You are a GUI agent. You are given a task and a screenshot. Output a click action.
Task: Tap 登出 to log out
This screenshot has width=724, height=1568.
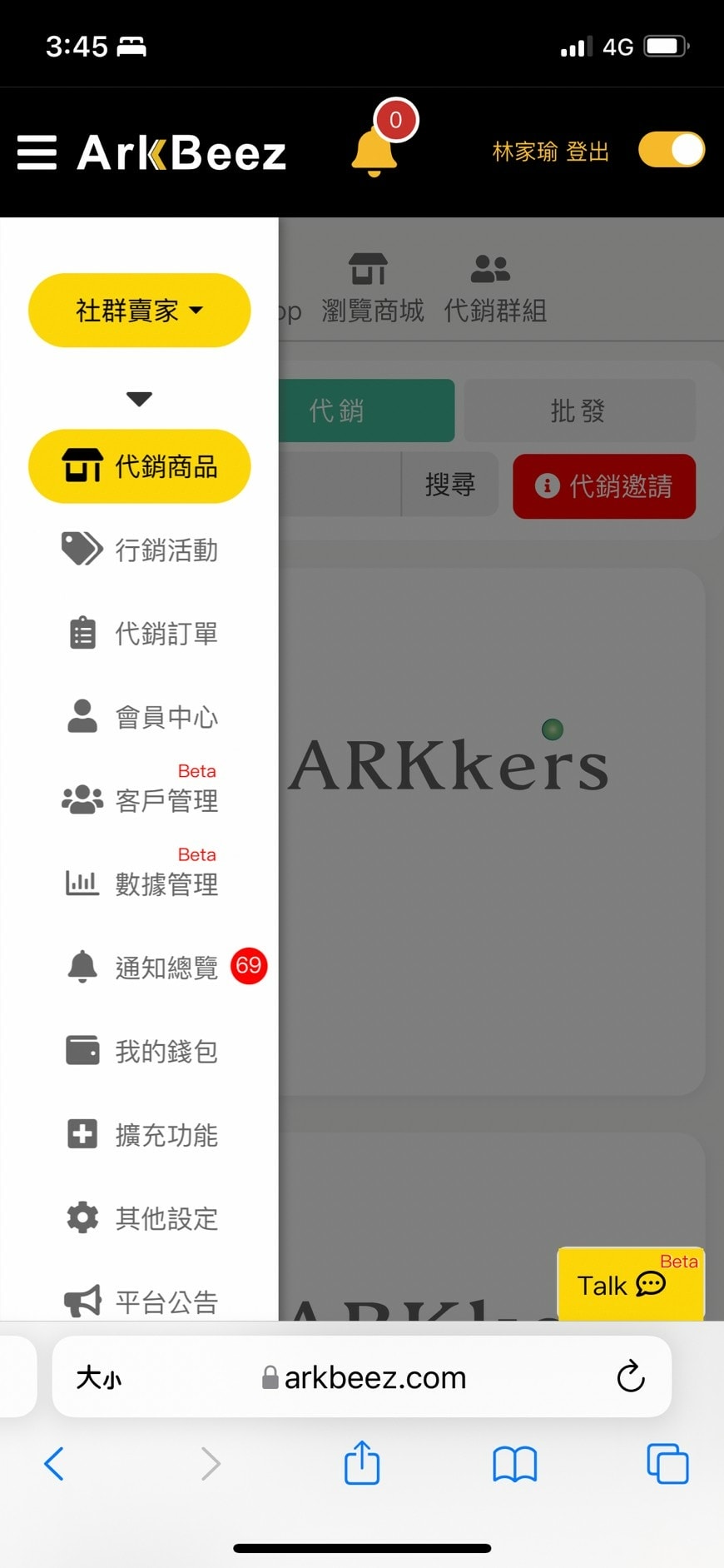coord(588,152)
